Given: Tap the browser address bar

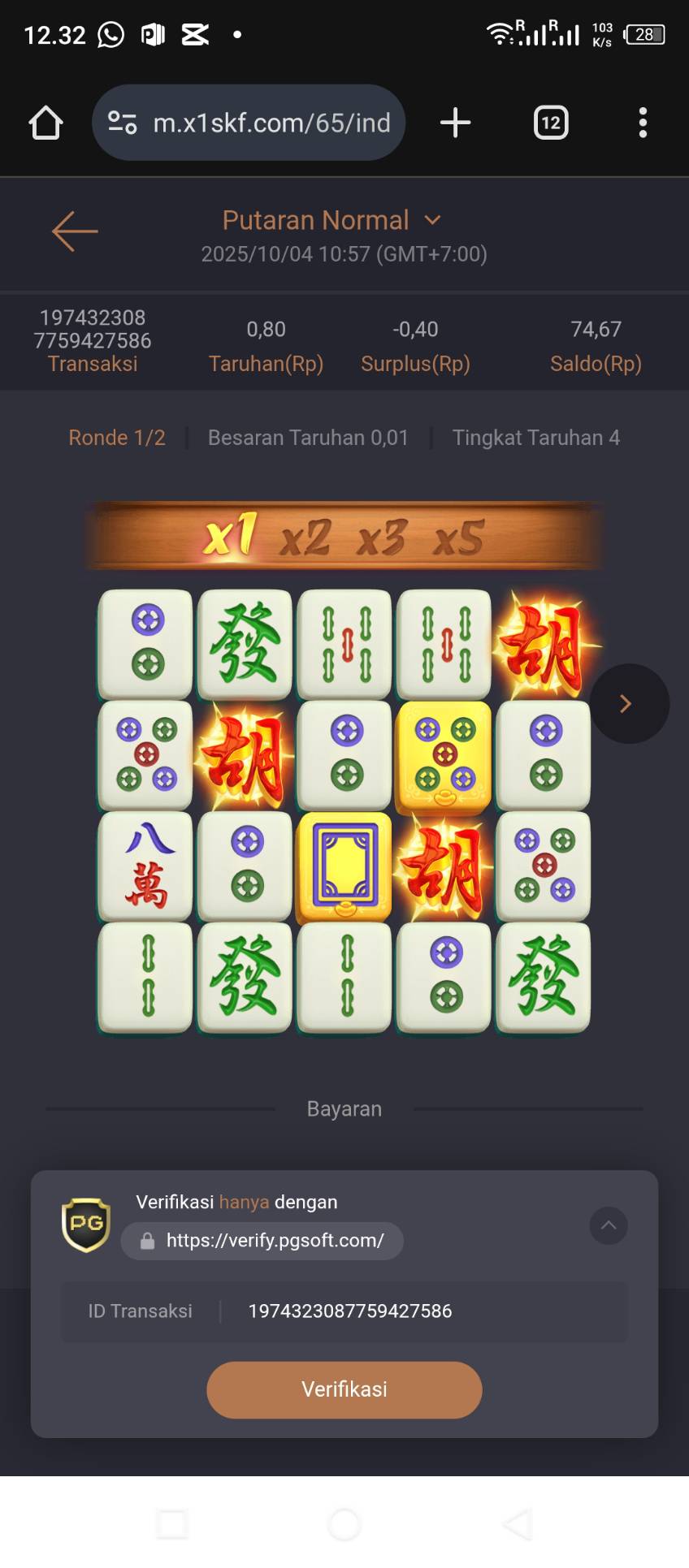Looking at the screenshot, I should [x=249, y=123].
